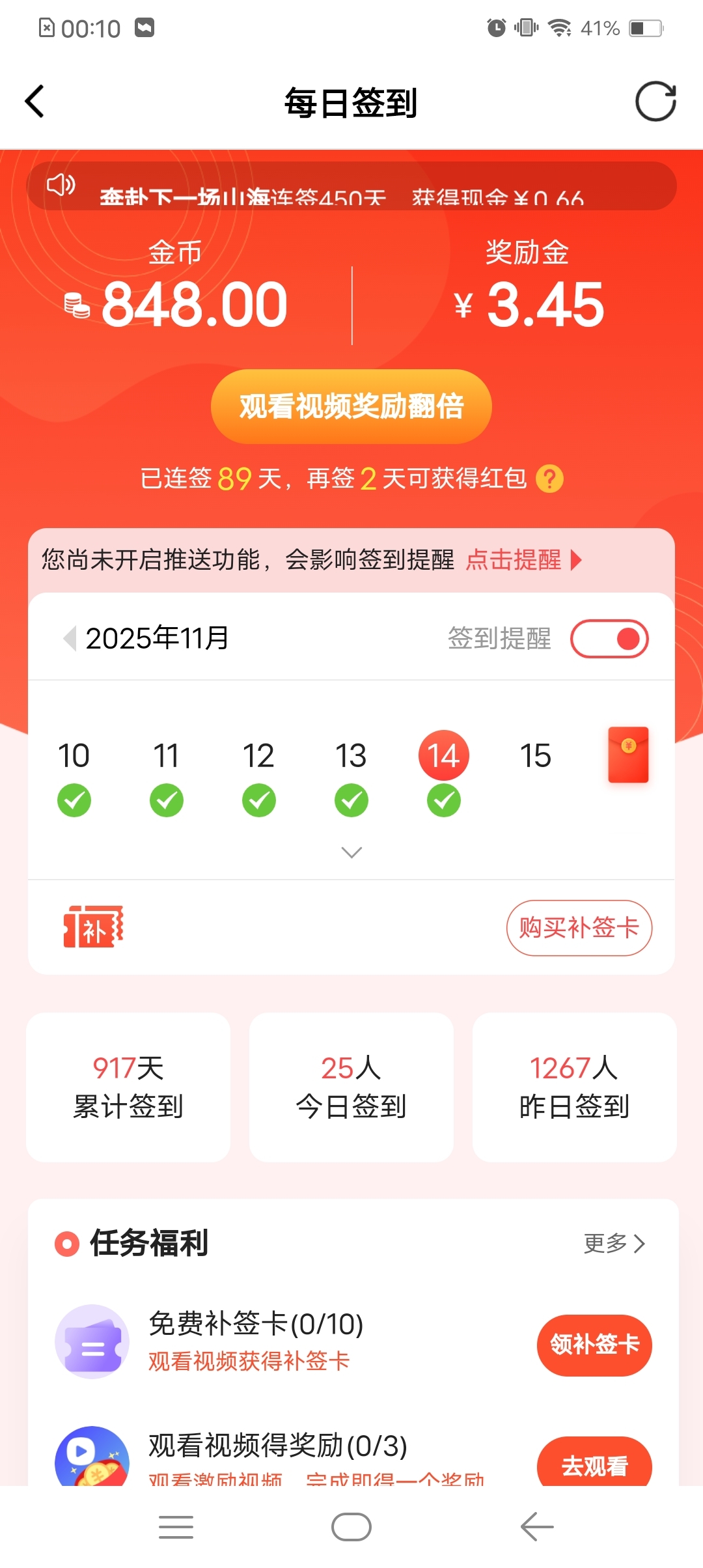Select day 15 in the calendar

535,756
